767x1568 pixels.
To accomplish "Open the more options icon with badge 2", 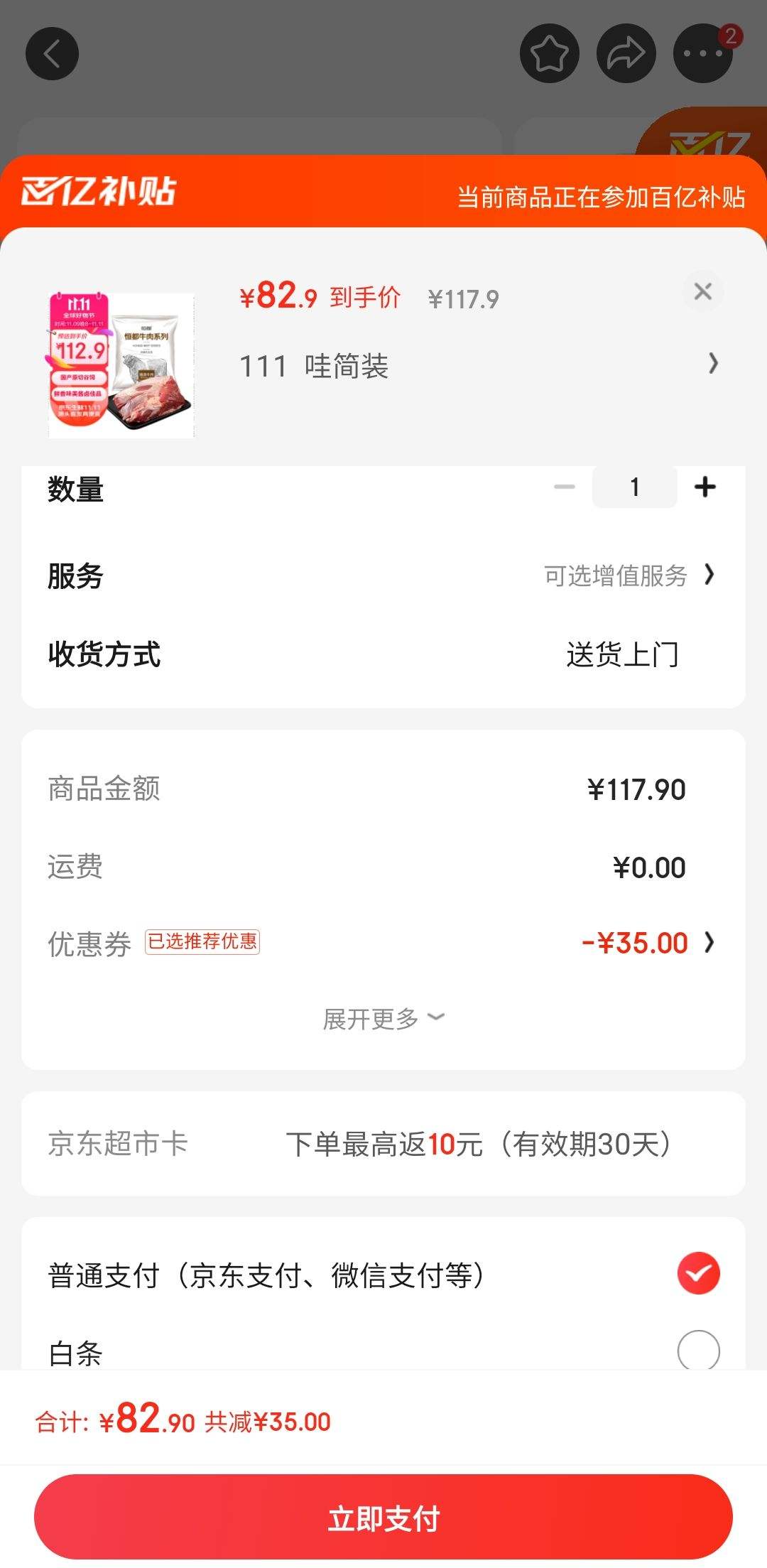I will 702,53.
